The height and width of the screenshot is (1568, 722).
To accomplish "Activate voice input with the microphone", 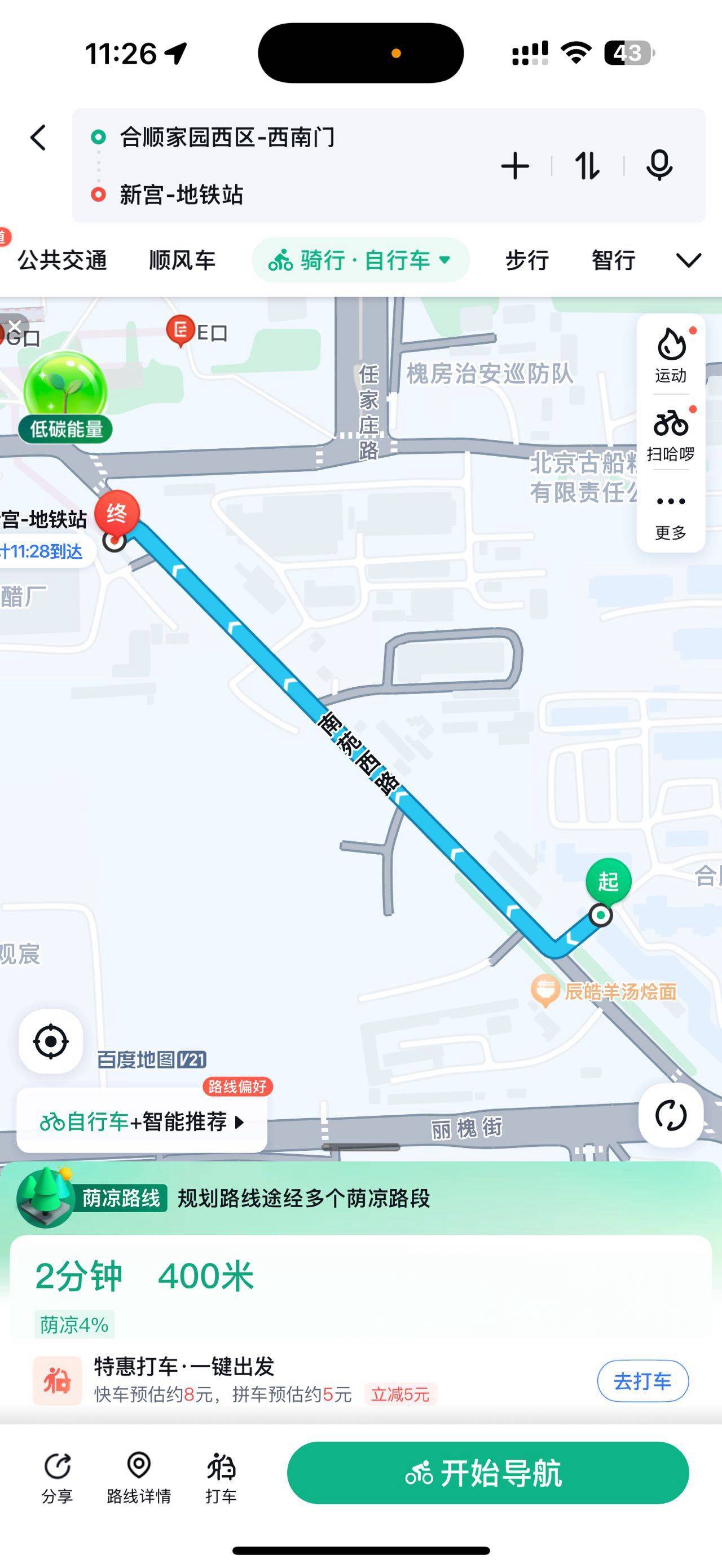I will tap(659, 166).
